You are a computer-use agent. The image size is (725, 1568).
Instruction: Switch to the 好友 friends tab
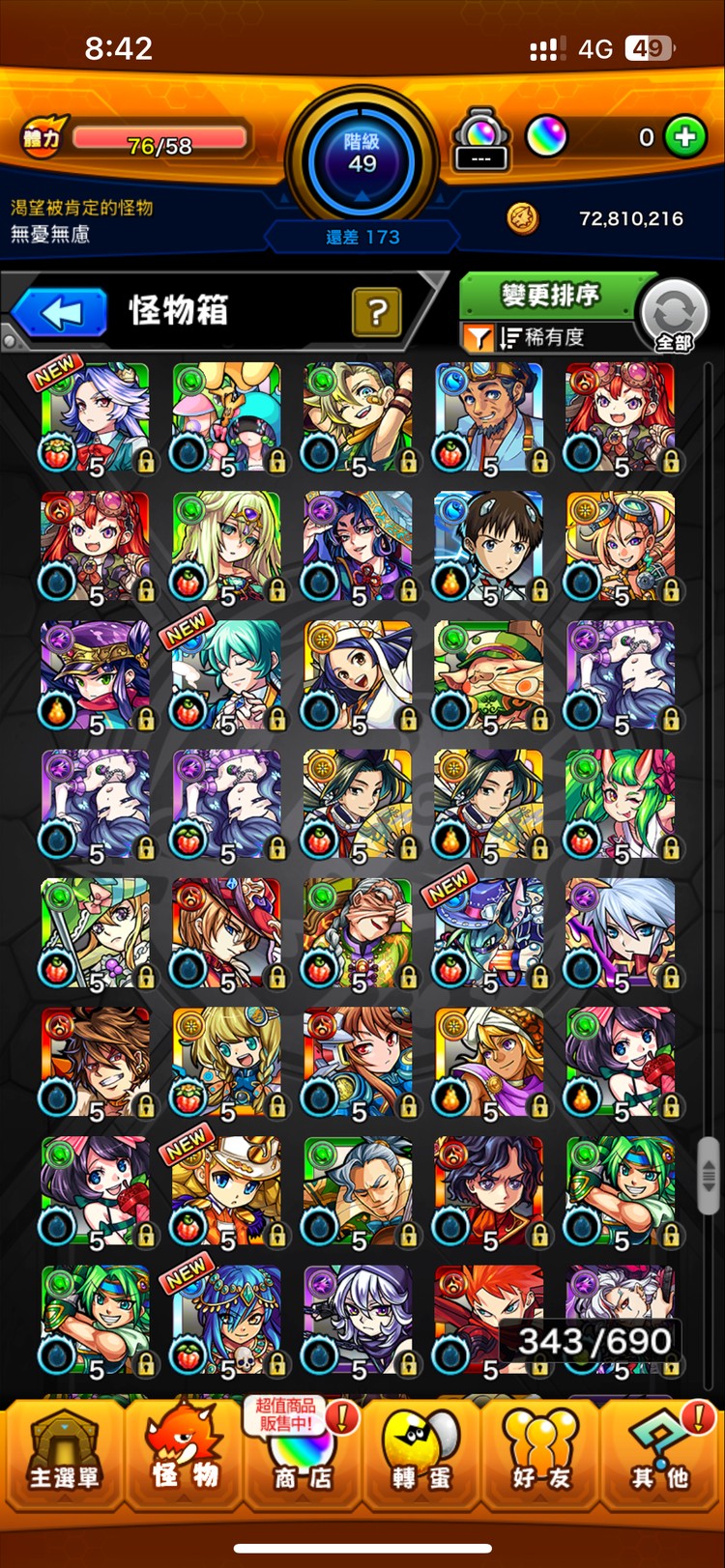coord(540,1454)
